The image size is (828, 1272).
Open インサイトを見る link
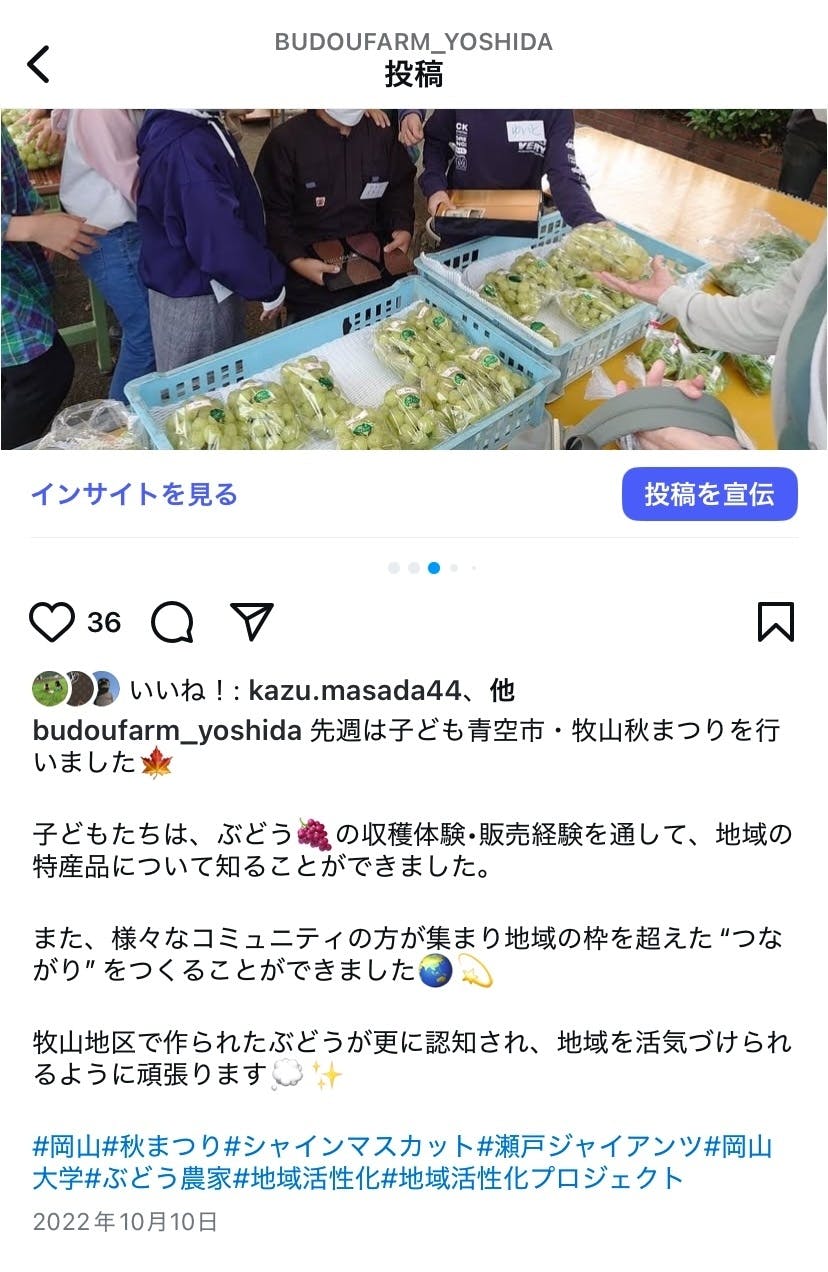tap(134, 494)
